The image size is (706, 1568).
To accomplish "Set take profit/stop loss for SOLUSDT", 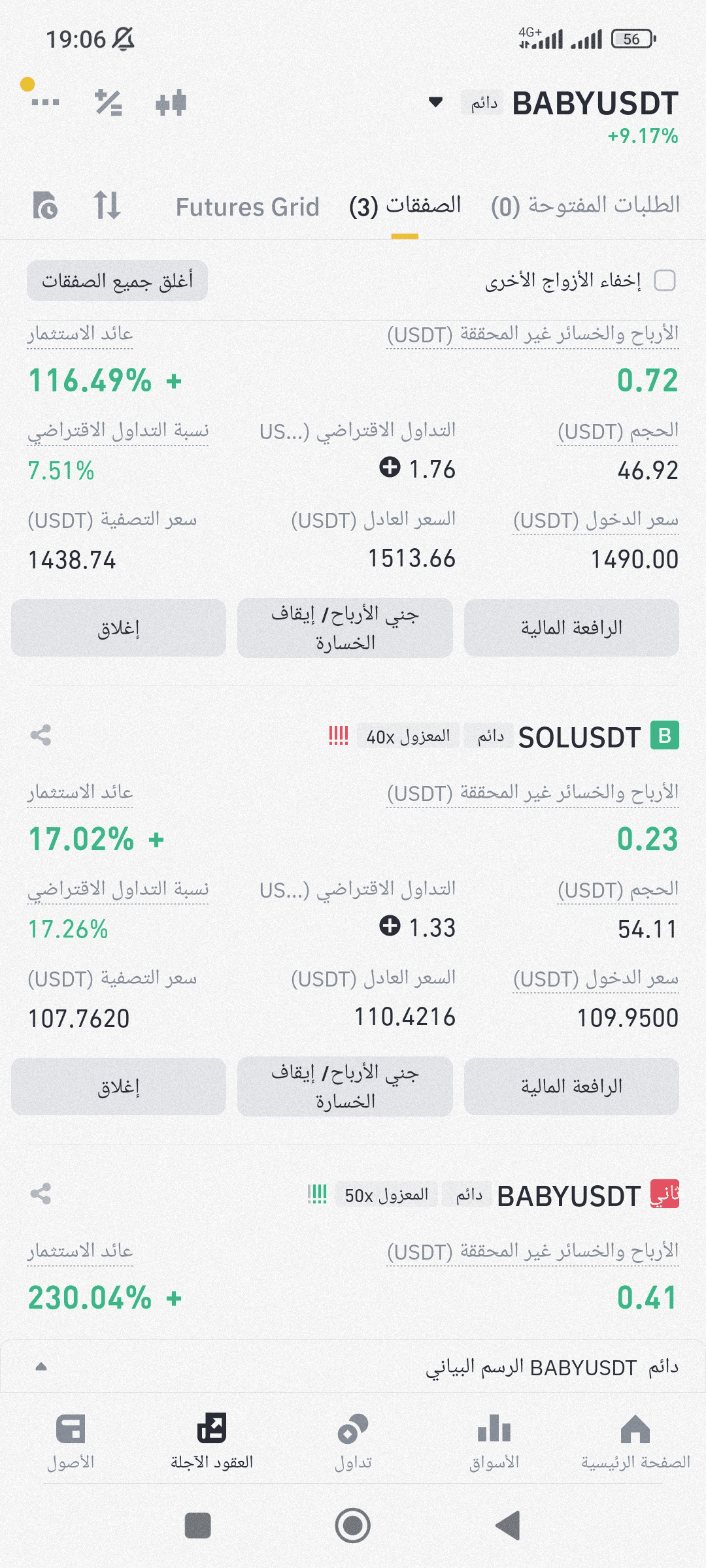I will point(345,1086).
